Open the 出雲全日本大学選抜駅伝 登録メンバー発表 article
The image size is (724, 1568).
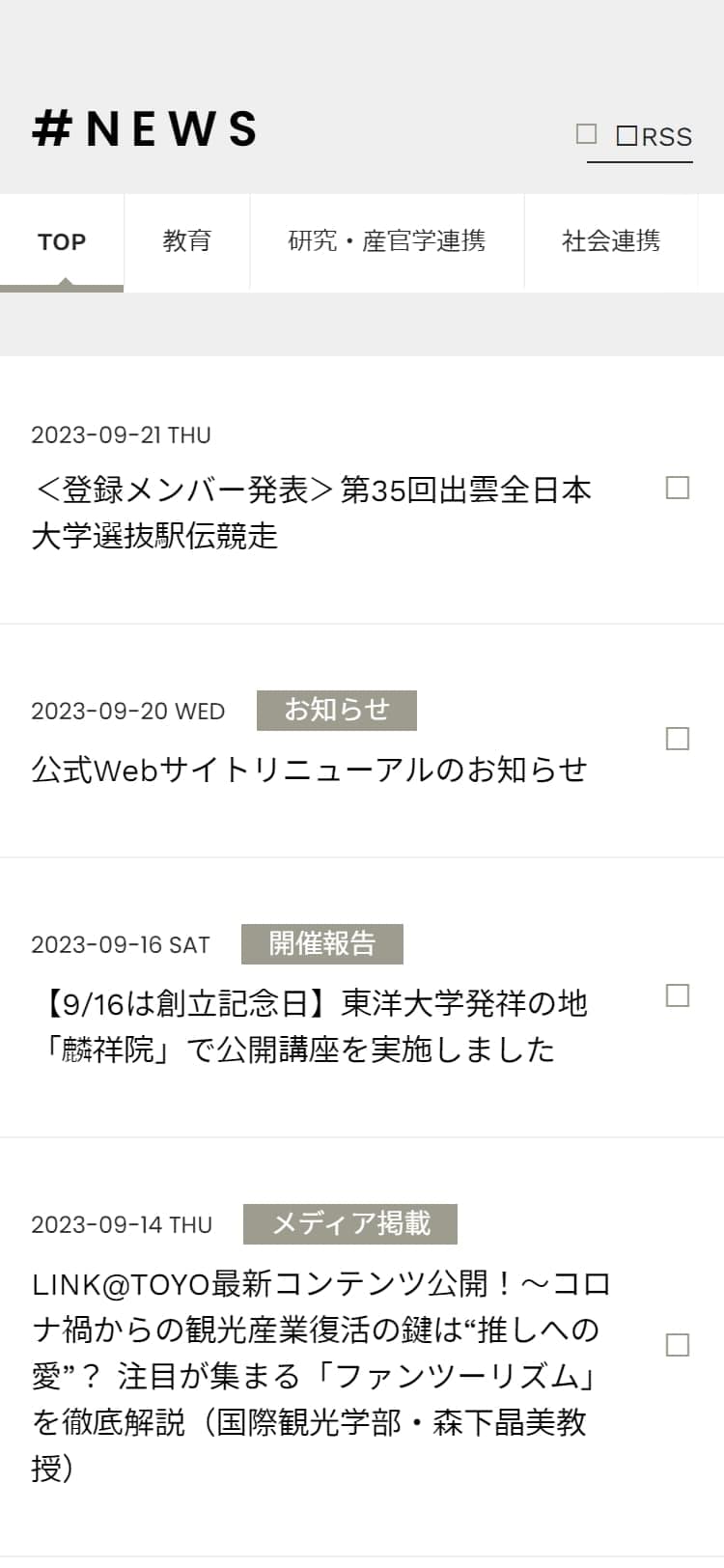tap(311, 513)
